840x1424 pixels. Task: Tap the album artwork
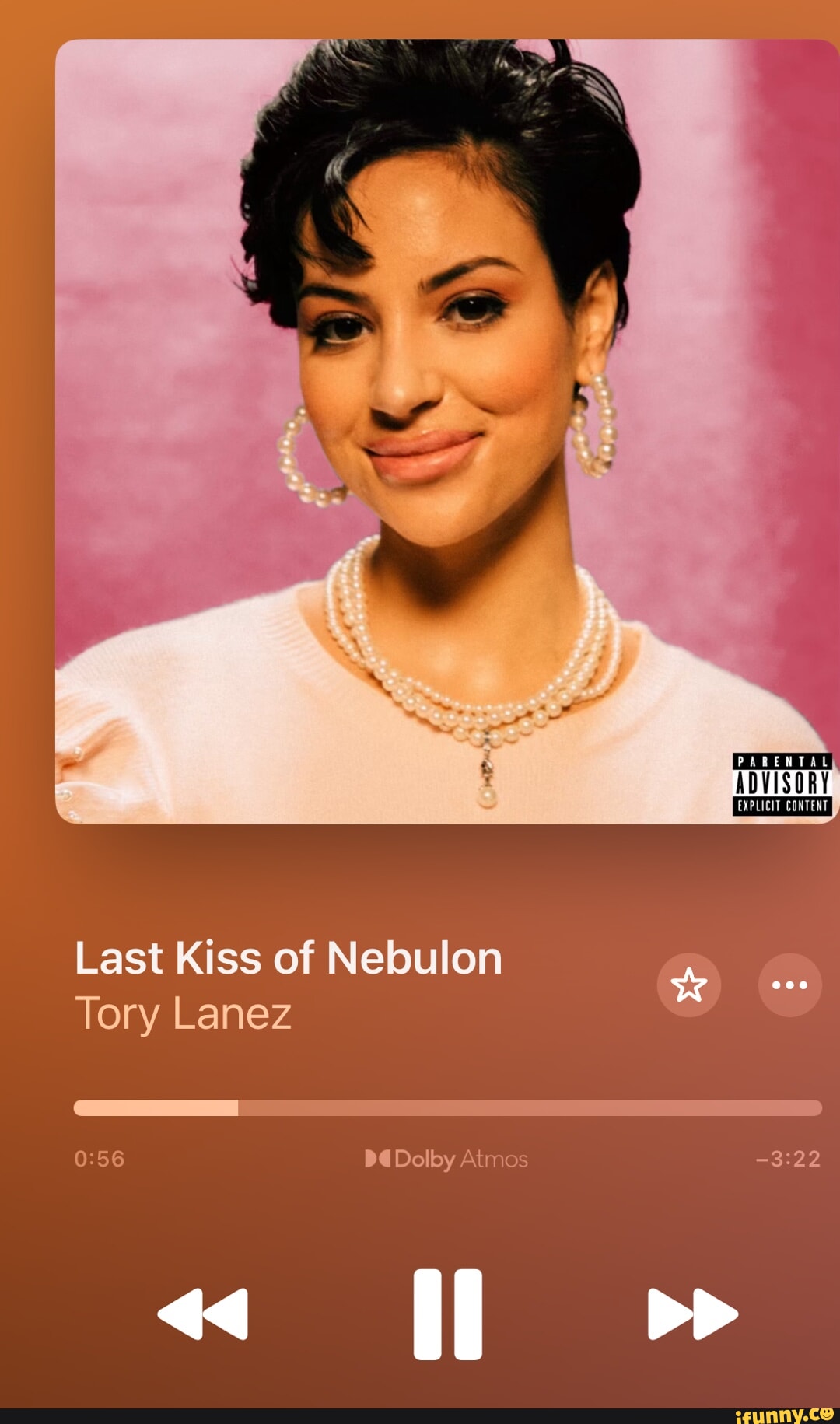point(447,432)
